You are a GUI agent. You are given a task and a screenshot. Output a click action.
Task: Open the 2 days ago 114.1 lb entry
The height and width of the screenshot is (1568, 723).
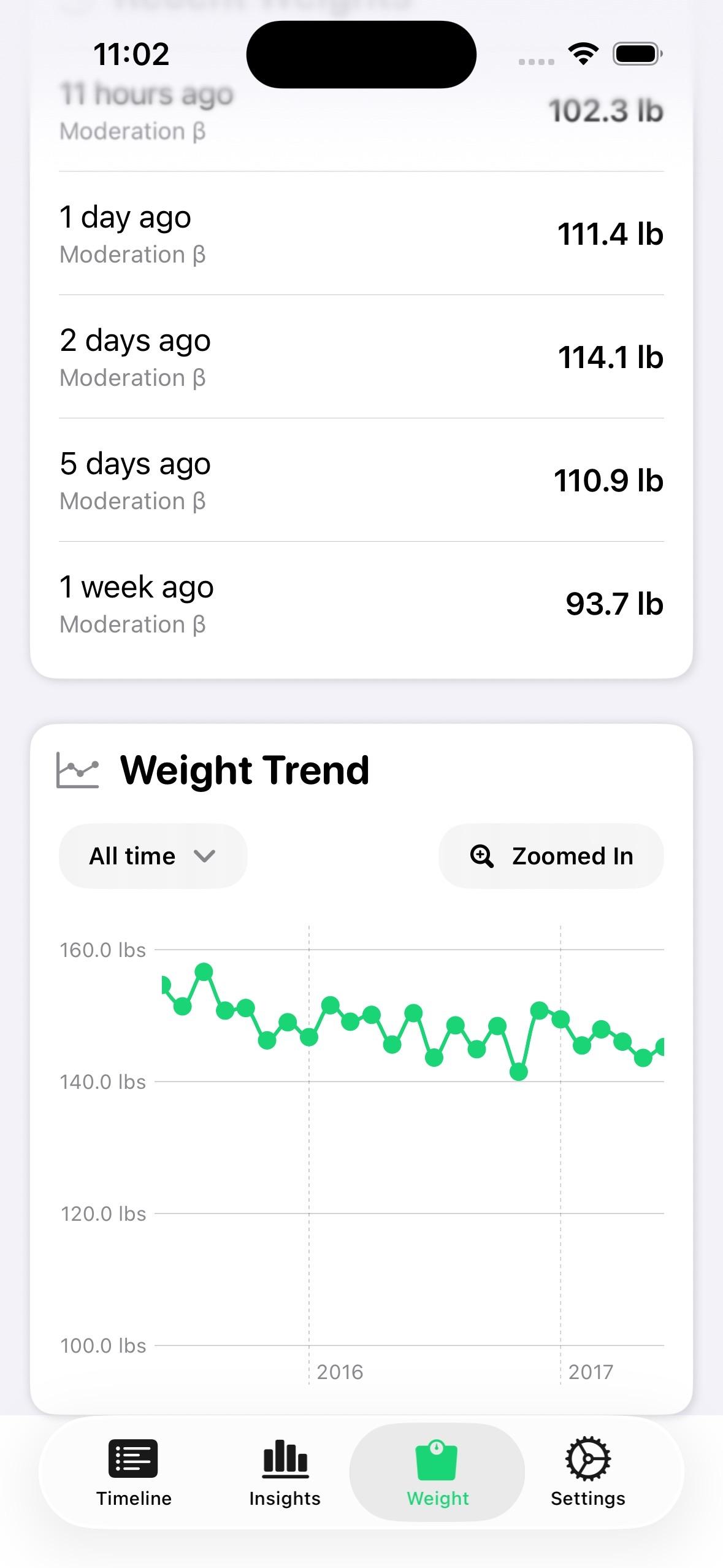pyautogui.click(x=361, y=357)
